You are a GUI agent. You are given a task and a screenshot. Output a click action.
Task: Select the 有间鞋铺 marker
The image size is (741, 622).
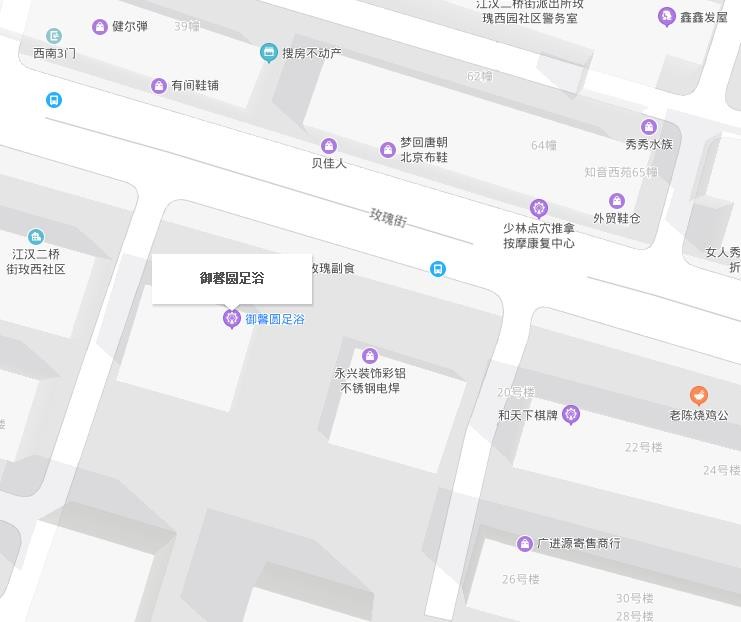(x=159, y=86)
